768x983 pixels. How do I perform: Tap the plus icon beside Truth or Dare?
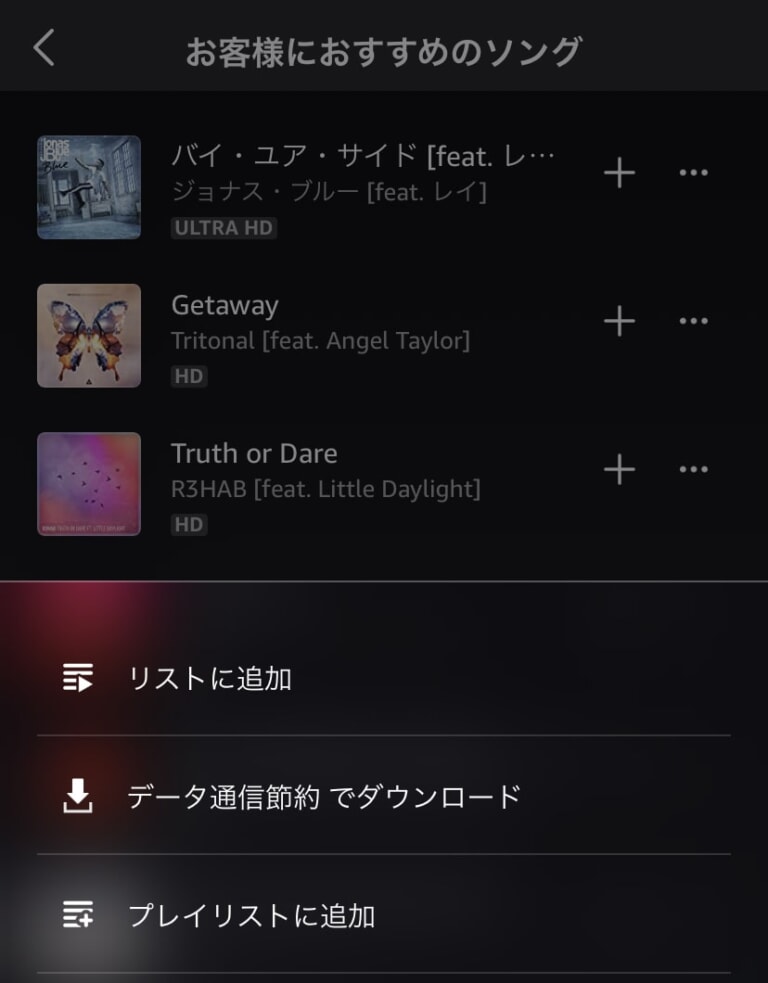point(620,470)
